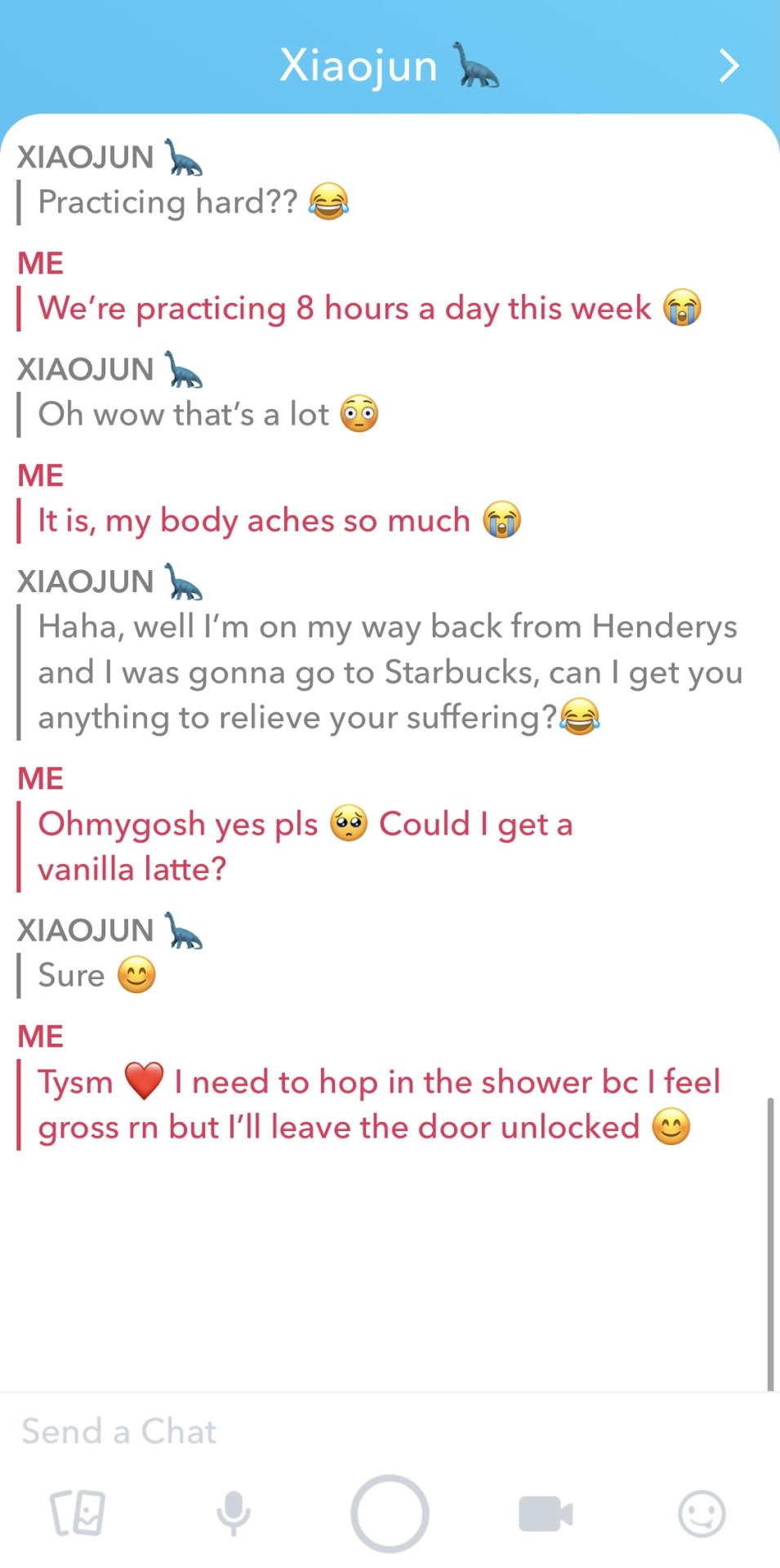
Task: Start a voice call via the microphone icon
Action: [x=234, y=1513]
